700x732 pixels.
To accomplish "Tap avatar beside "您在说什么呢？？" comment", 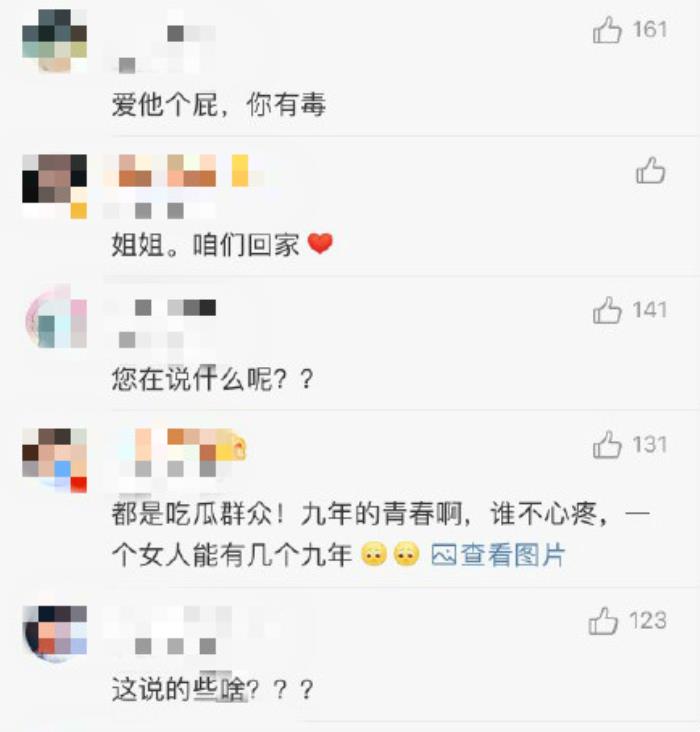I will (x=54, y=321).
